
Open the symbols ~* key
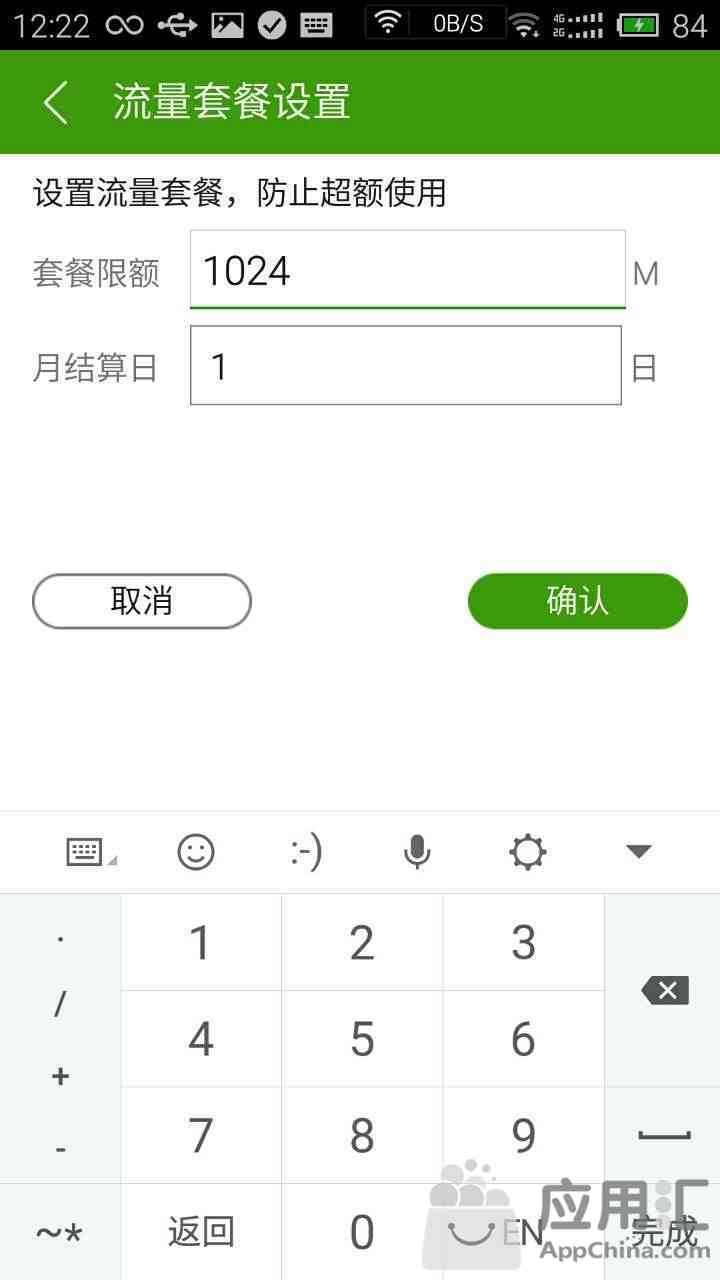(x=60, y=1232)
